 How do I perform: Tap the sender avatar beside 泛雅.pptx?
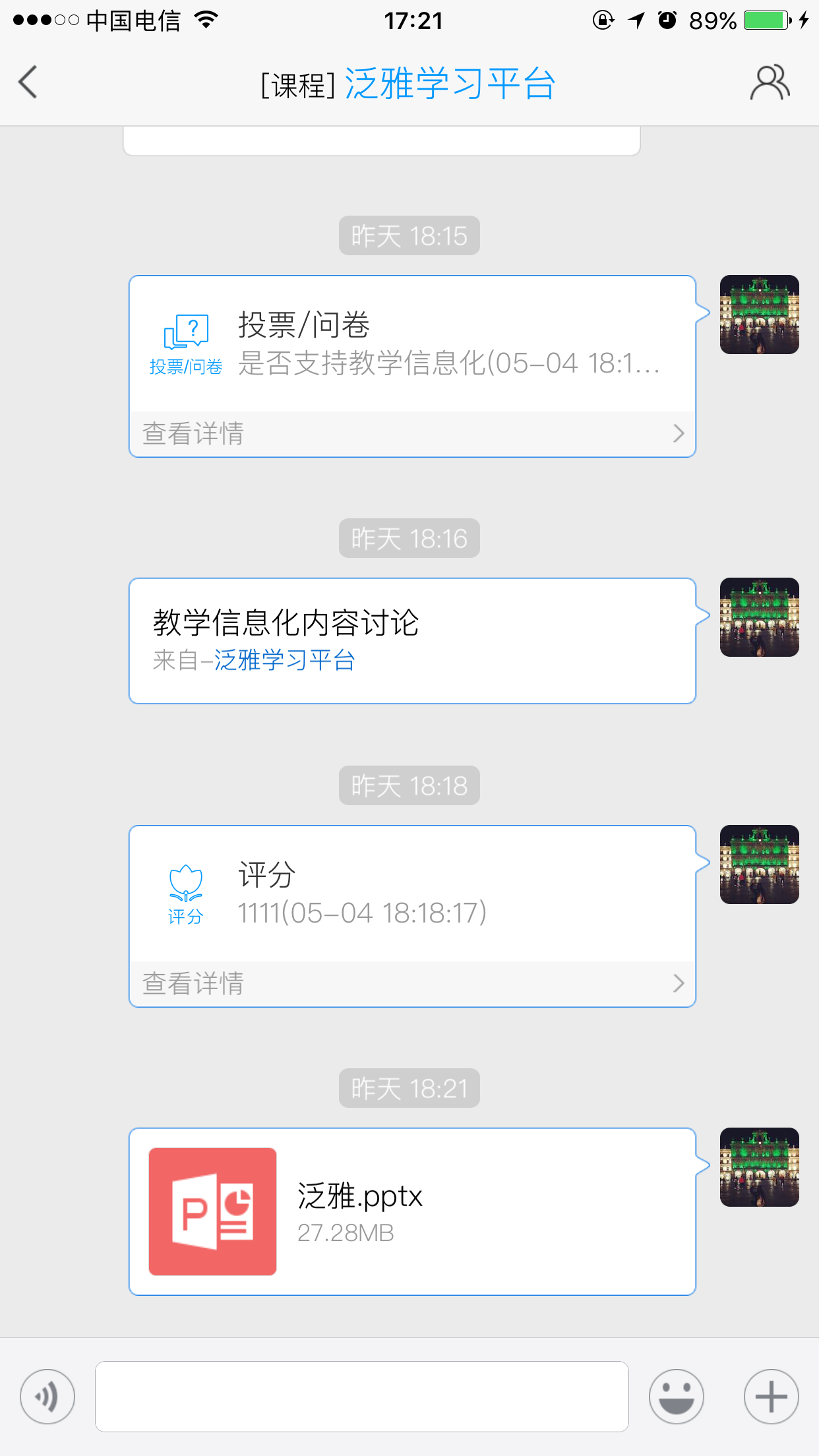[x=759, y=1167]
